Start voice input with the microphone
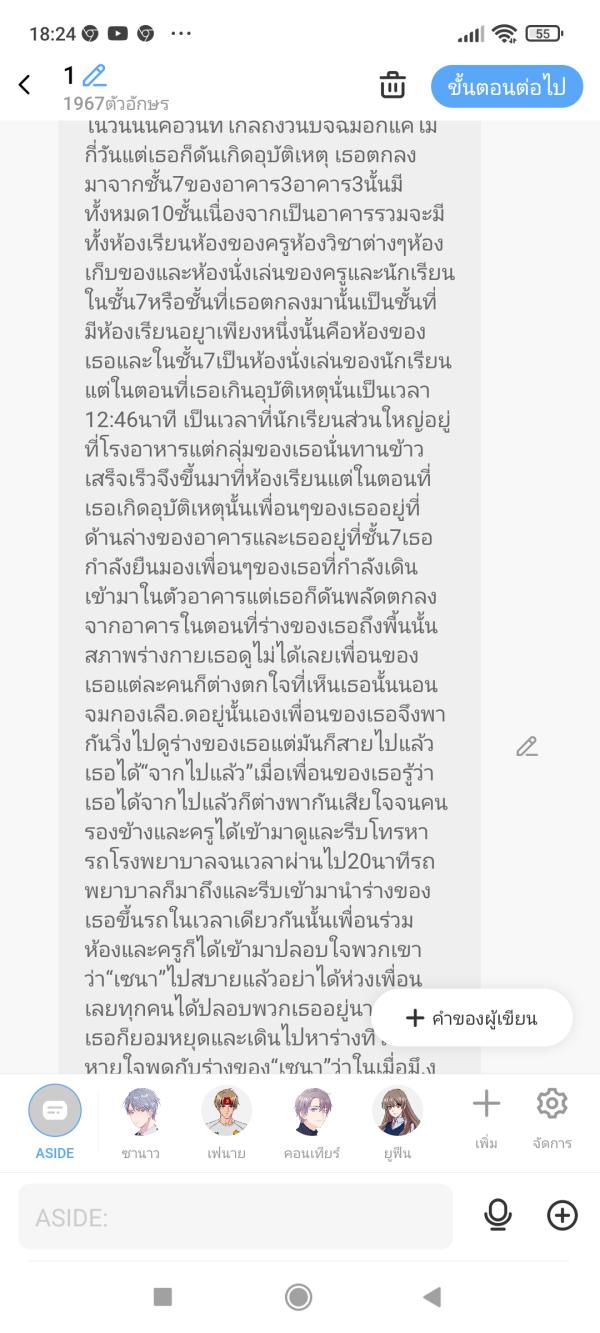 [497, 1215]
